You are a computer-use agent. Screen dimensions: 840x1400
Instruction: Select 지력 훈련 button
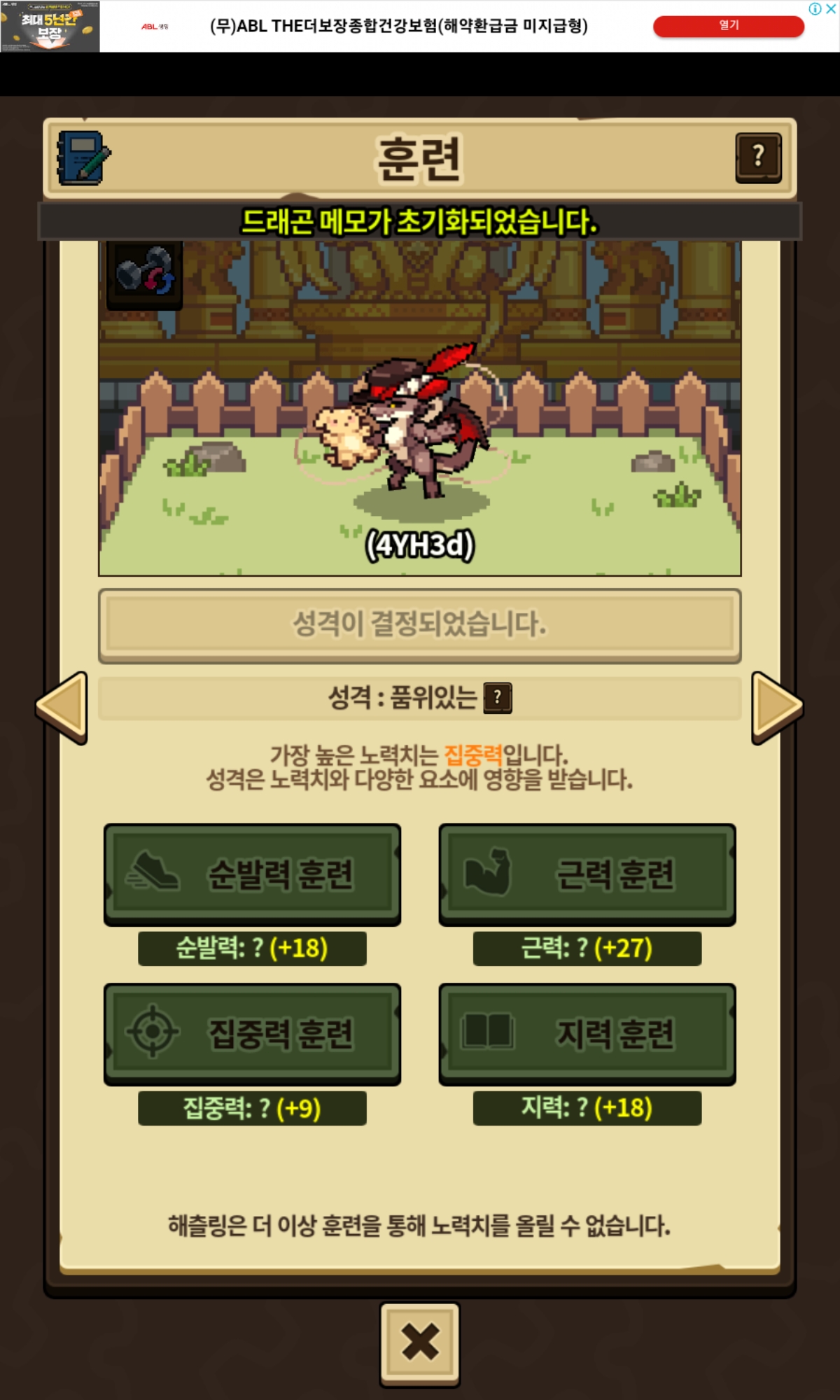coord(587,1034)
